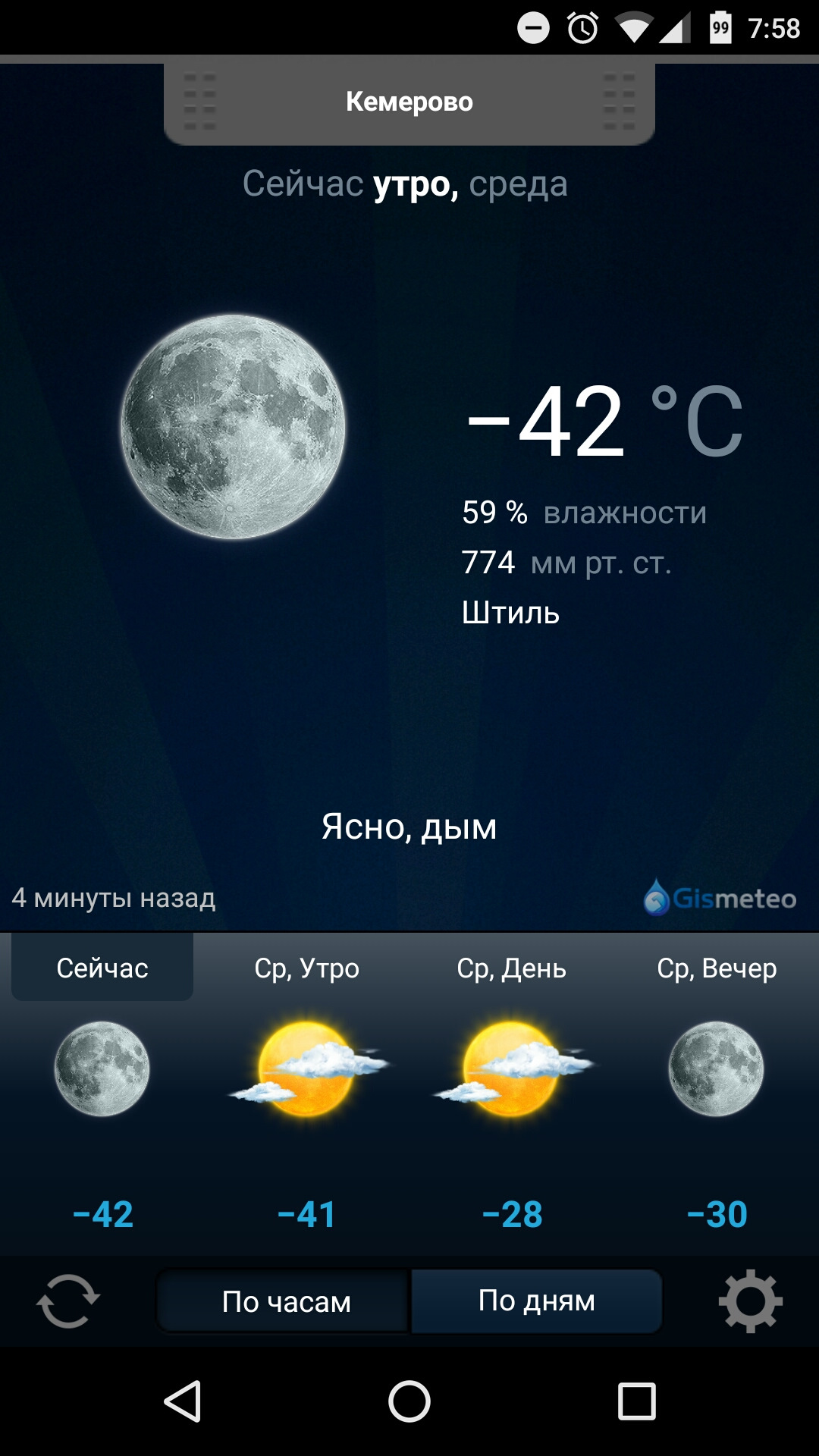Refresh the weather data

tap(68, 1301)
